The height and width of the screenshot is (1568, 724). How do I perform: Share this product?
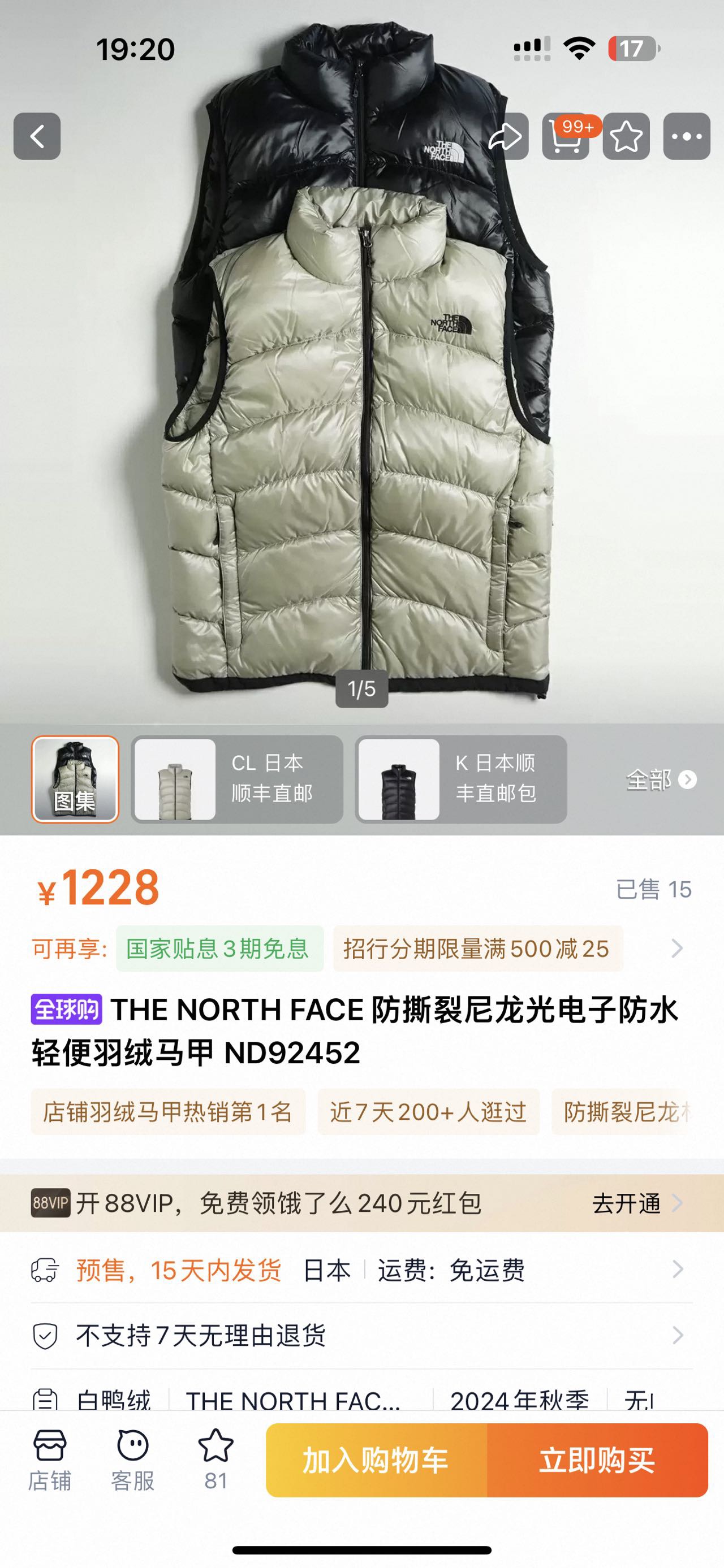click(505, 136)
